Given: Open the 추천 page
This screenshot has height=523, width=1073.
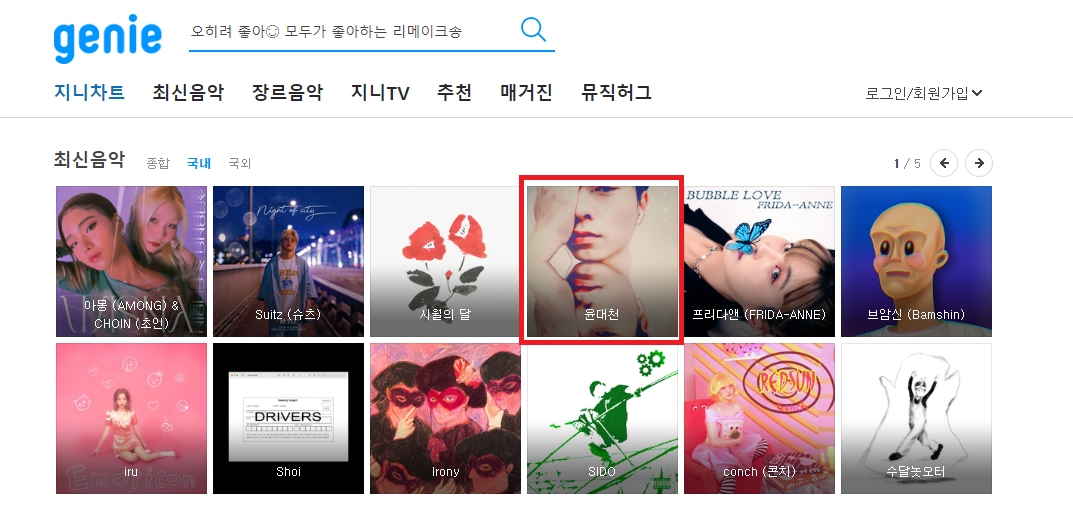Looking at the screenshot, I should point(454,93).
